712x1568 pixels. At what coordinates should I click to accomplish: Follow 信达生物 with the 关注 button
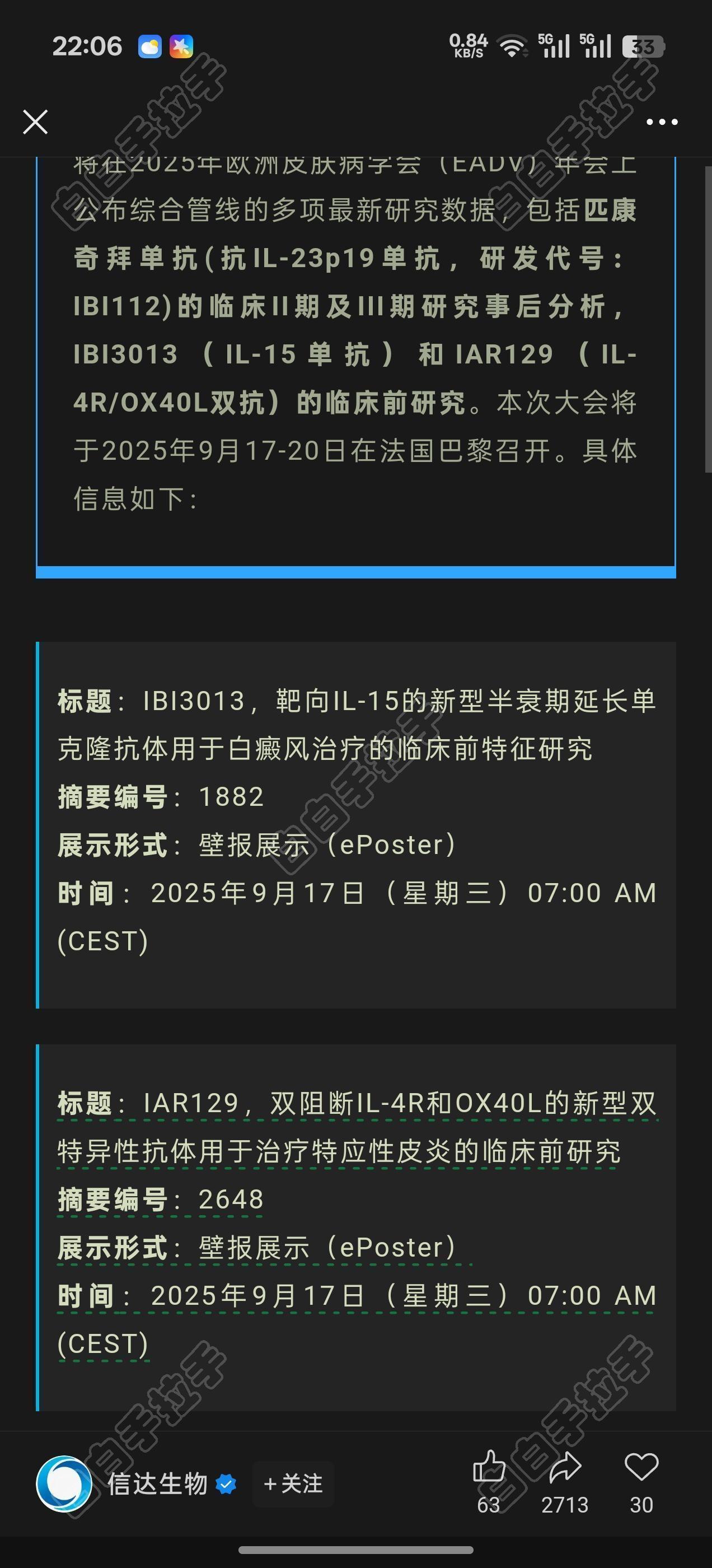coord(293,1483)
